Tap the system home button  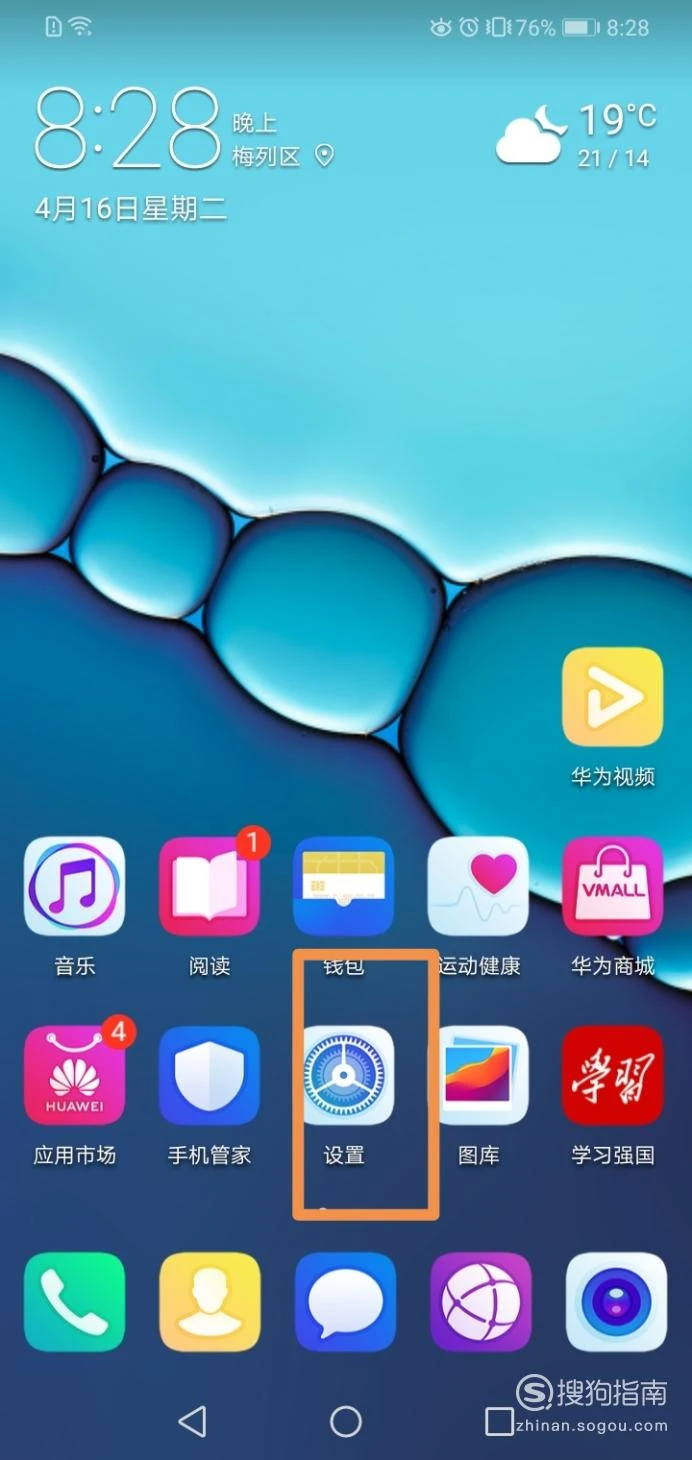(x=346, y=1421)
